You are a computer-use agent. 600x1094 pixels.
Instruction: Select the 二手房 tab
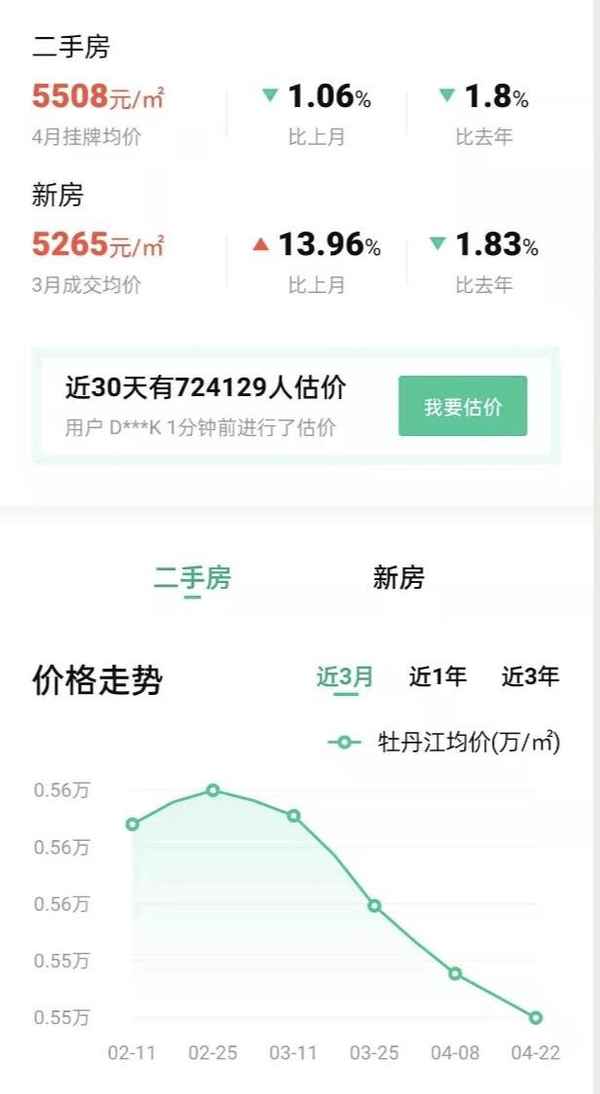pos(192,578)
